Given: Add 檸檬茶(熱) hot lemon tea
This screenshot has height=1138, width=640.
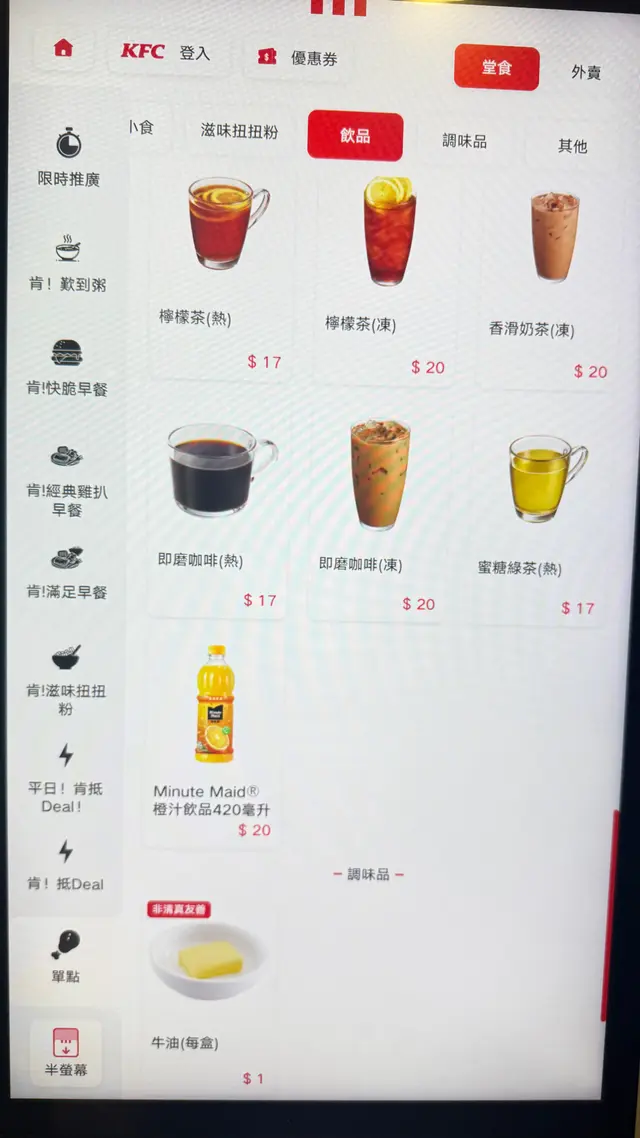Looking at the screenshot, I should click(x=221, y=270).
